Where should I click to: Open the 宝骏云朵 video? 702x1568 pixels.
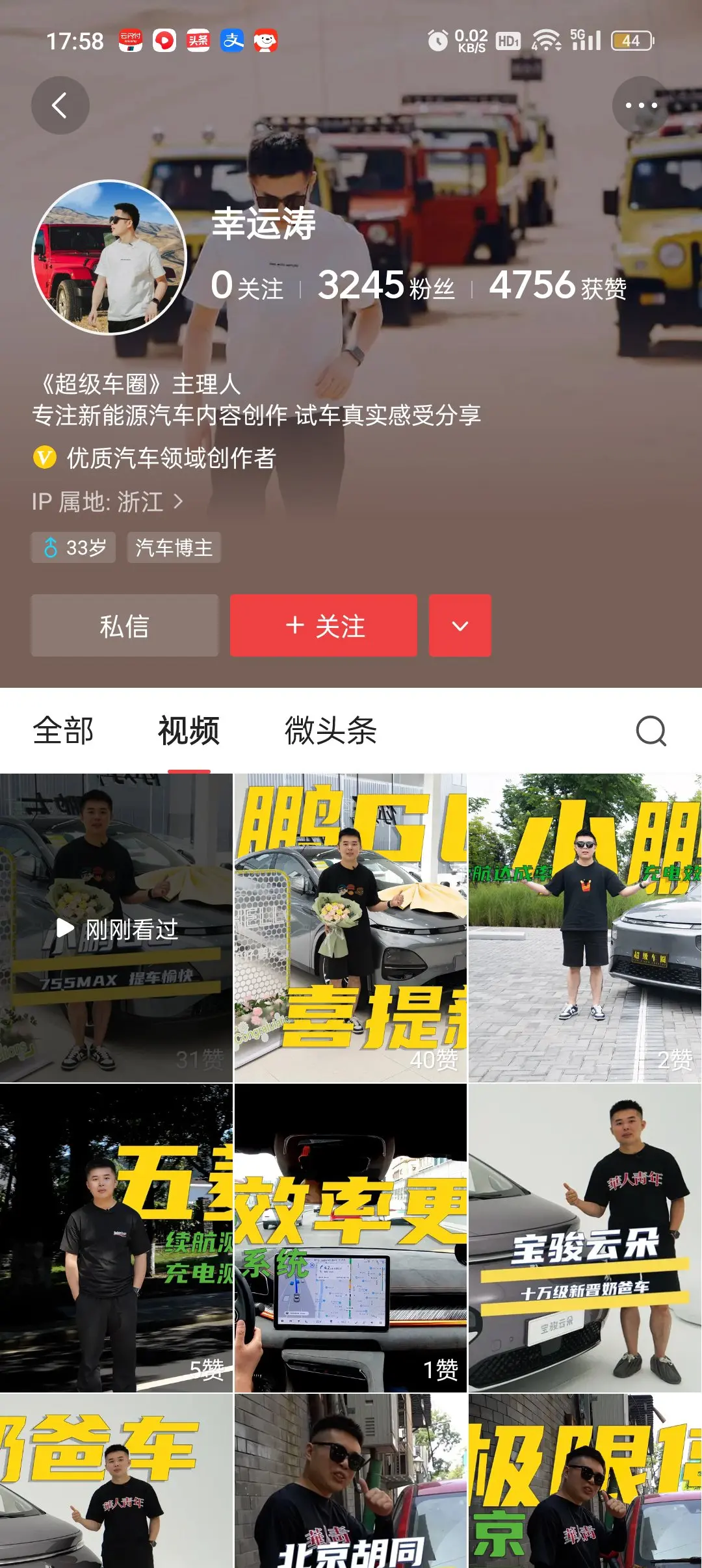pyautogui.click(x=585, y=1238)
